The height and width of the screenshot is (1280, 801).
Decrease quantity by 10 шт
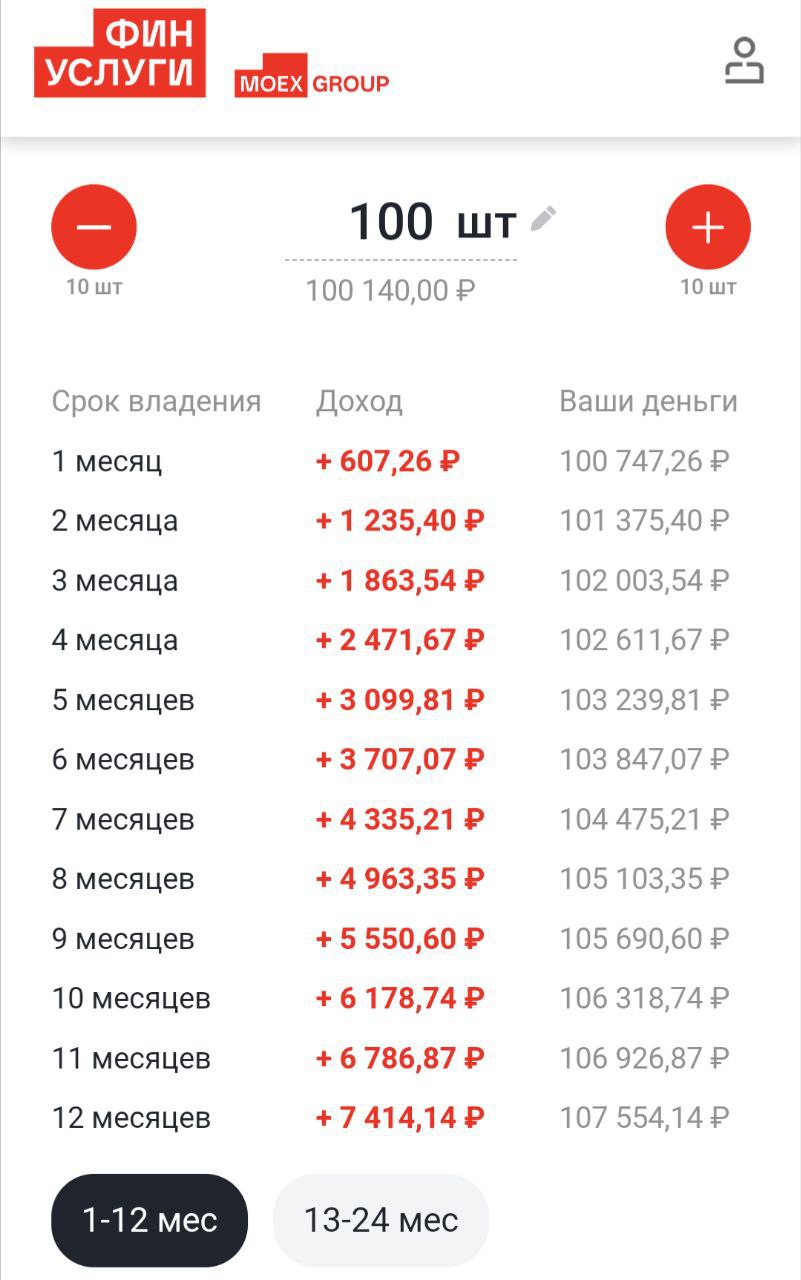93,226
